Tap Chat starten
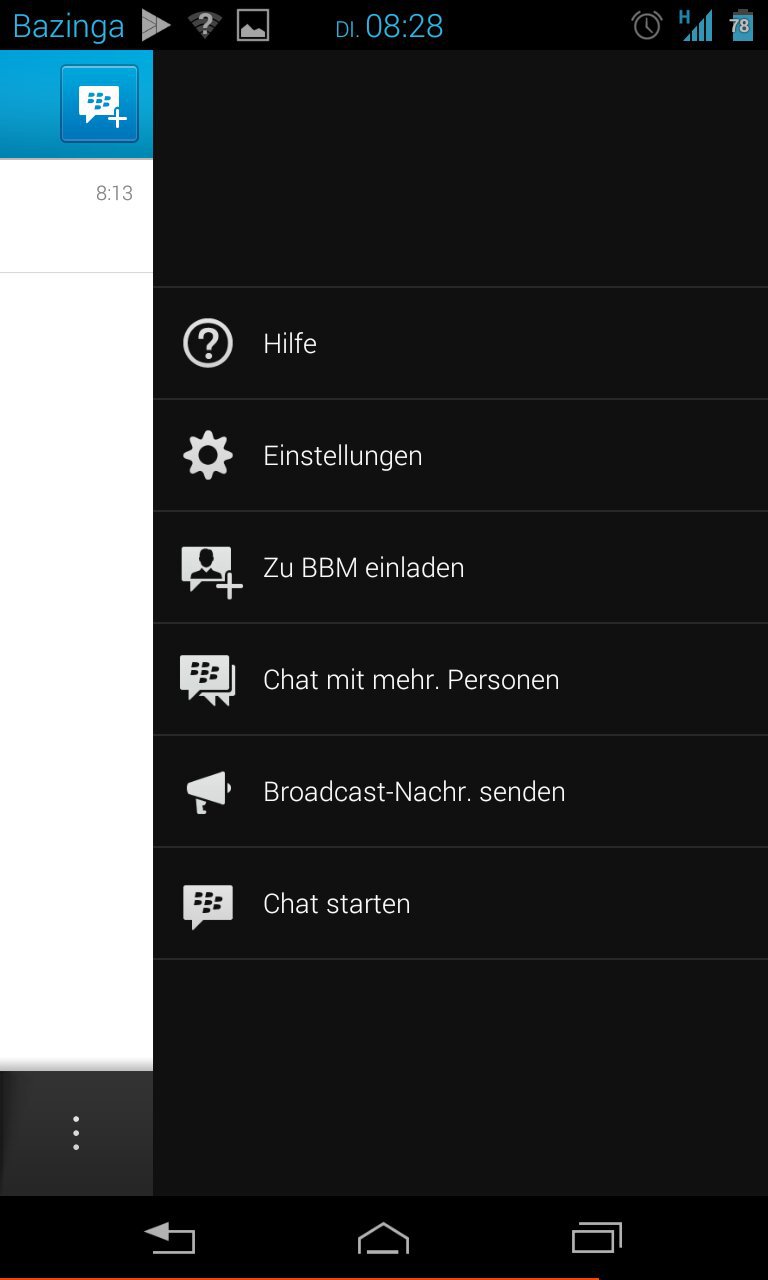The width and height of the screenshot is (768, 1280). tap(460, 903)
